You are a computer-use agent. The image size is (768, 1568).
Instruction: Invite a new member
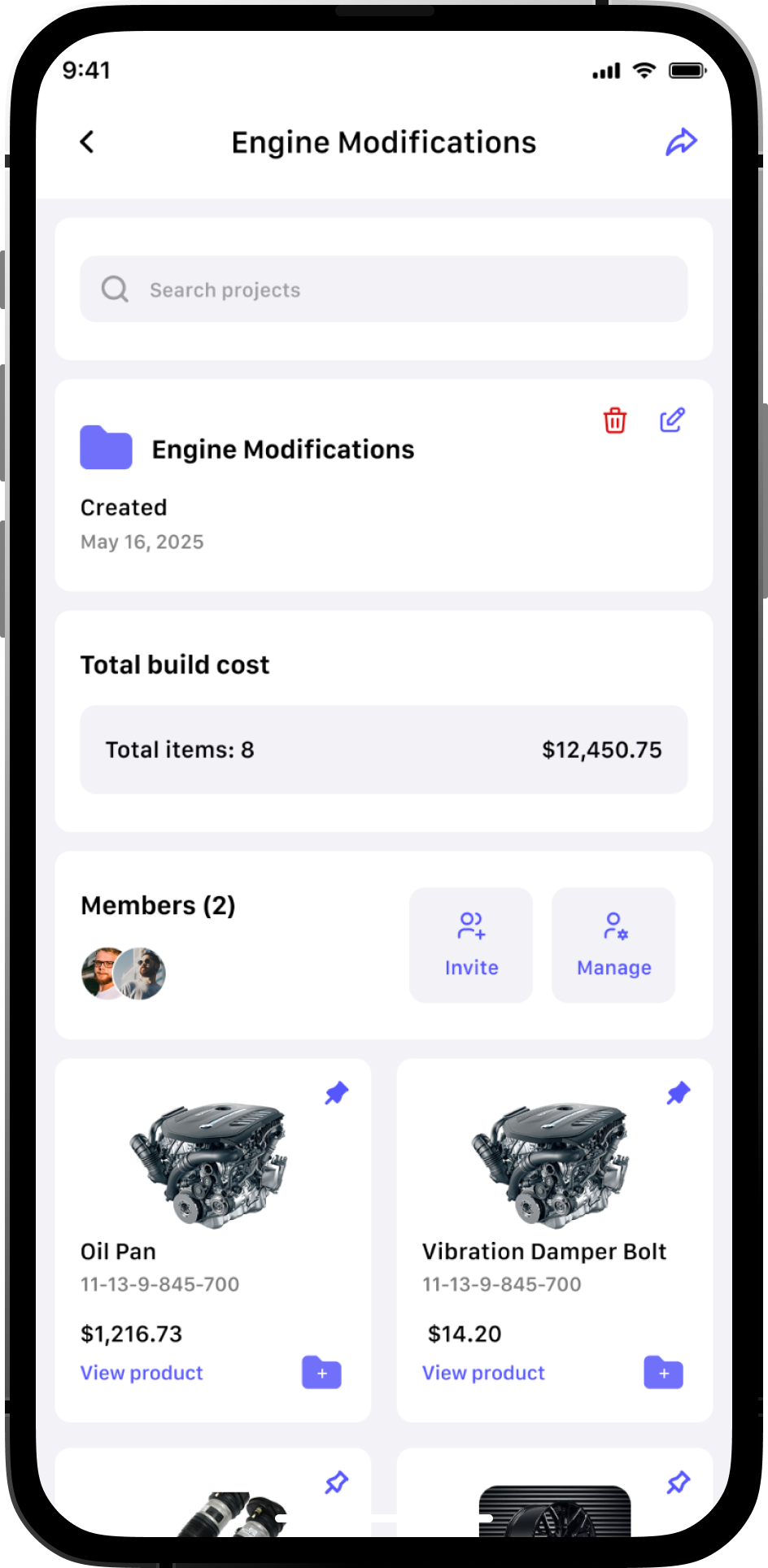tap(471, 944)
